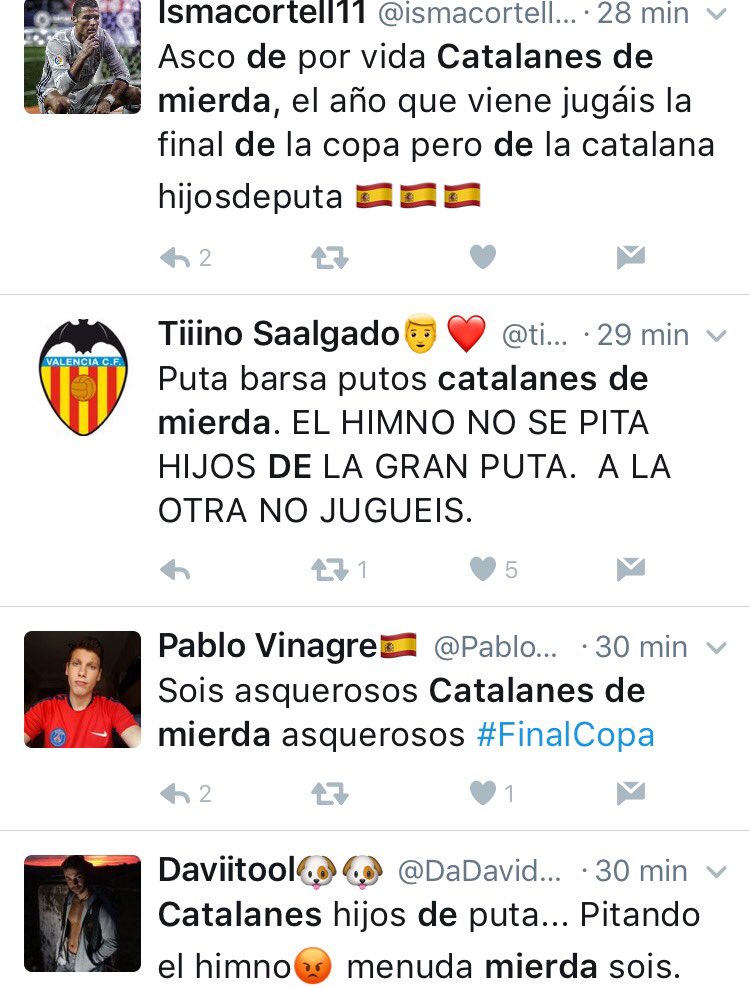The height and width of the screenshot is (988, 750).
Task: Like Ismacortell11's tweet
Action: pyautogui.click(x=483, y=258)
